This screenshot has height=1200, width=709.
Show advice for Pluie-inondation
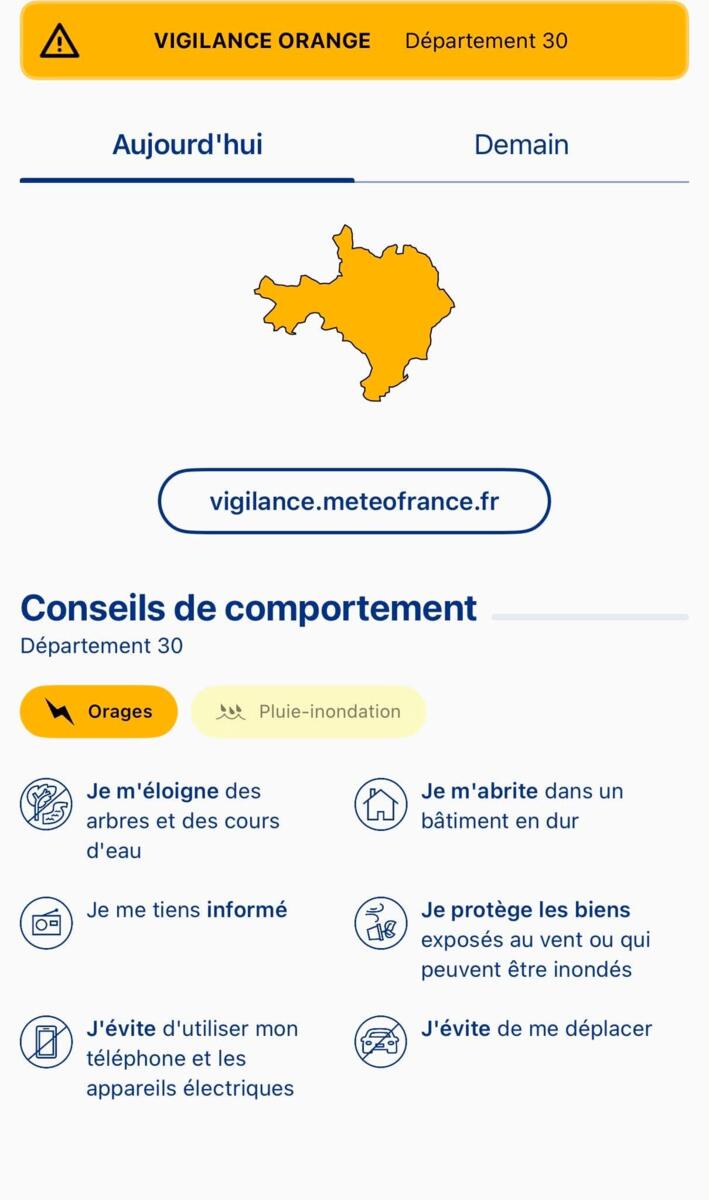308,712
